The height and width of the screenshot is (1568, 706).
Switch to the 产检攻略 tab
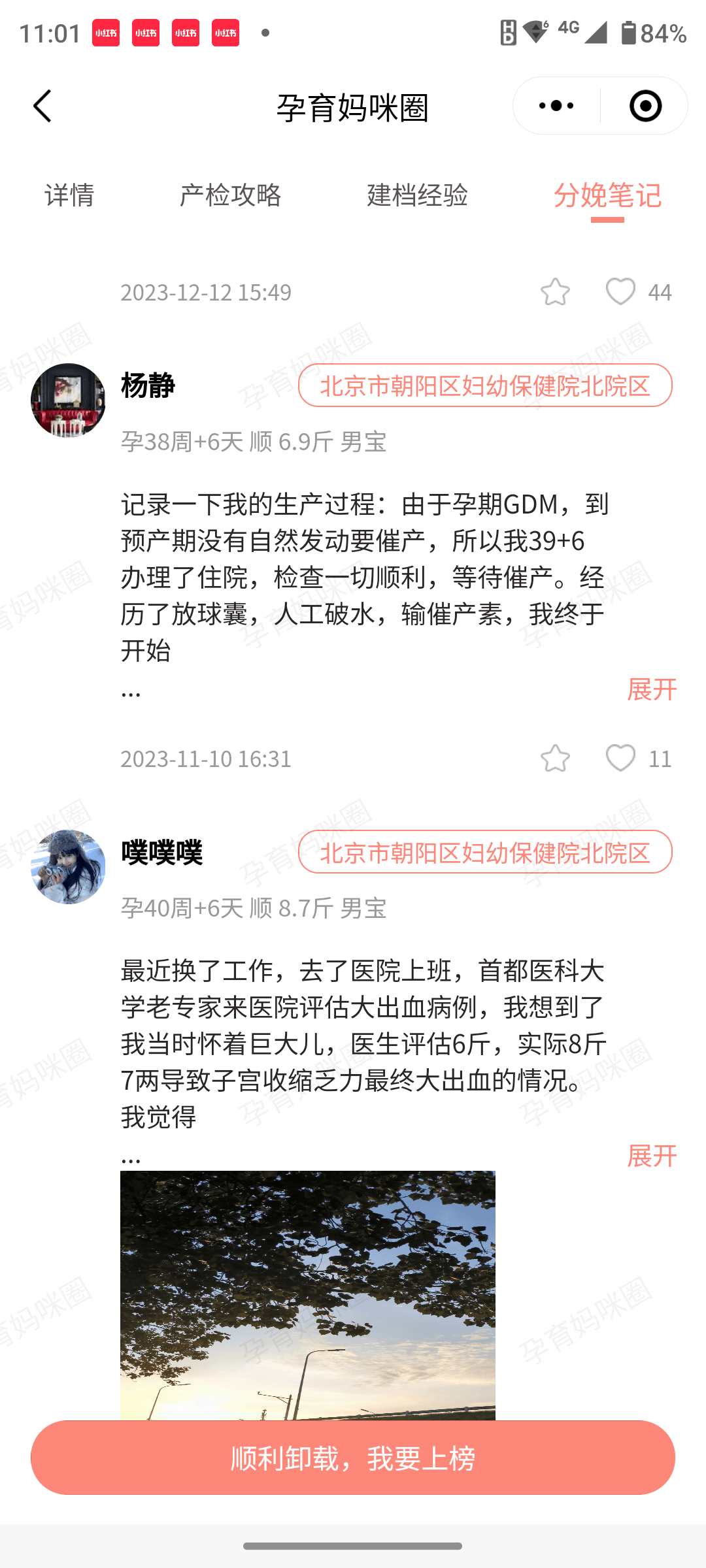230,195
